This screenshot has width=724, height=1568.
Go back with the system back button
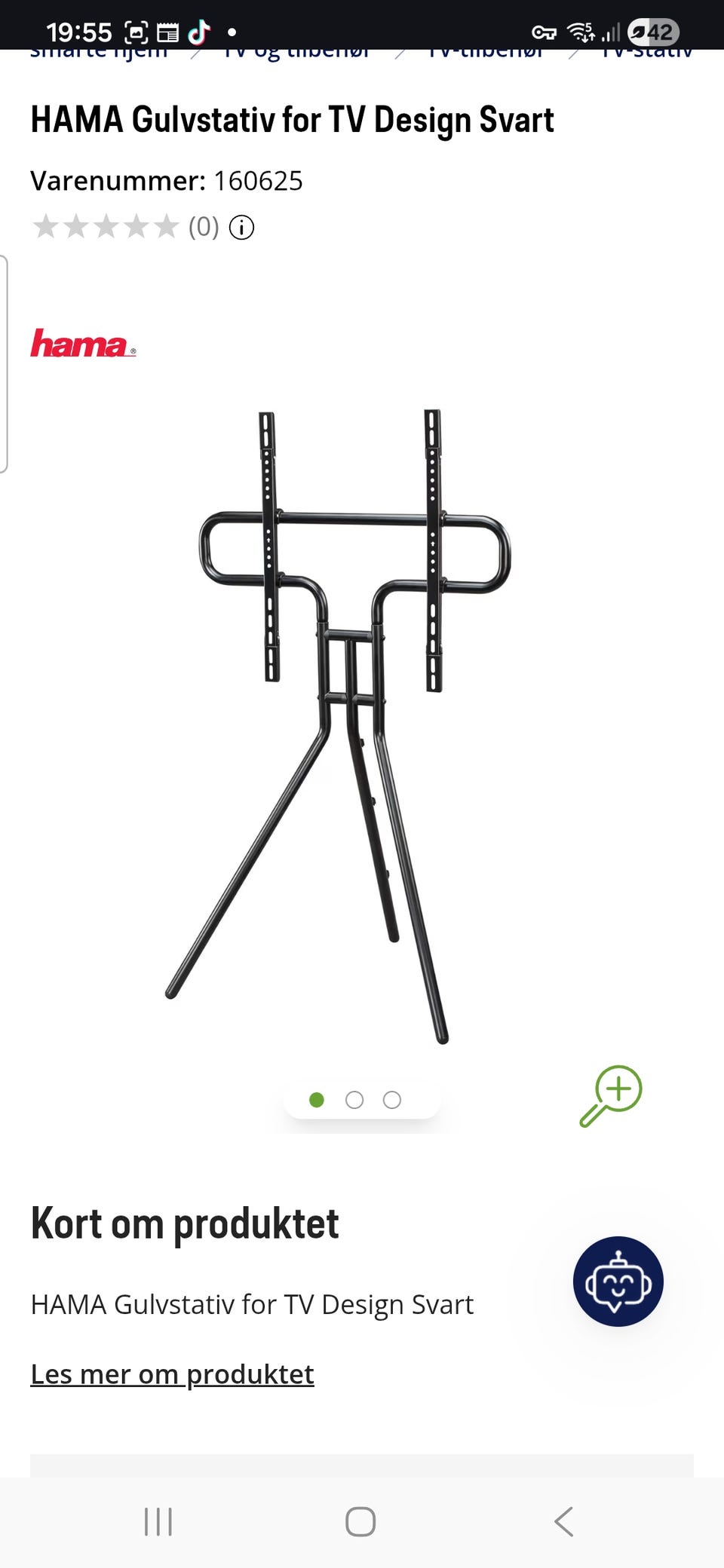564,1521
